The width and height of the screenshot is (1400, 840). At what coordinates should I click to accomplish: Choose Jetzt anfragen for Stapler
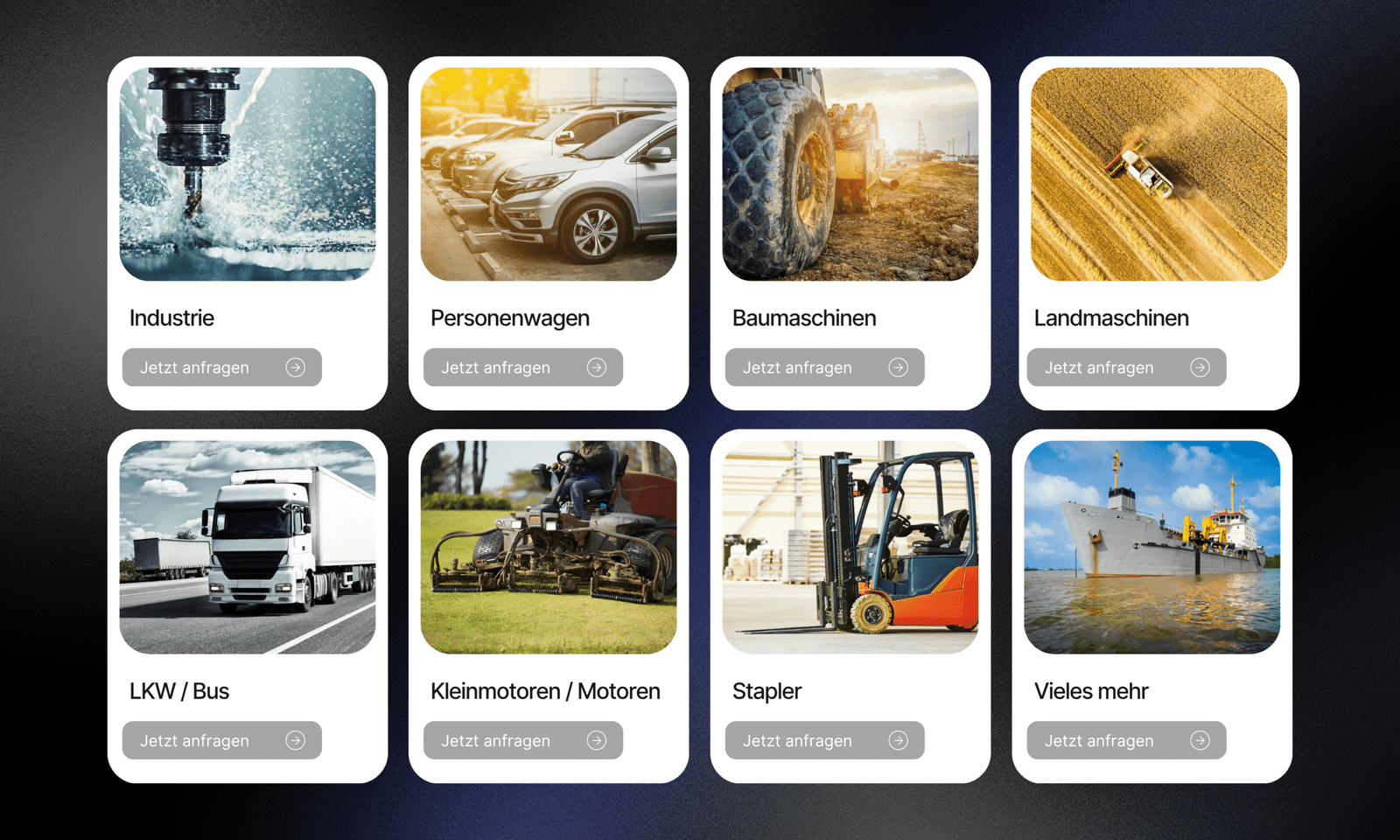824,740
